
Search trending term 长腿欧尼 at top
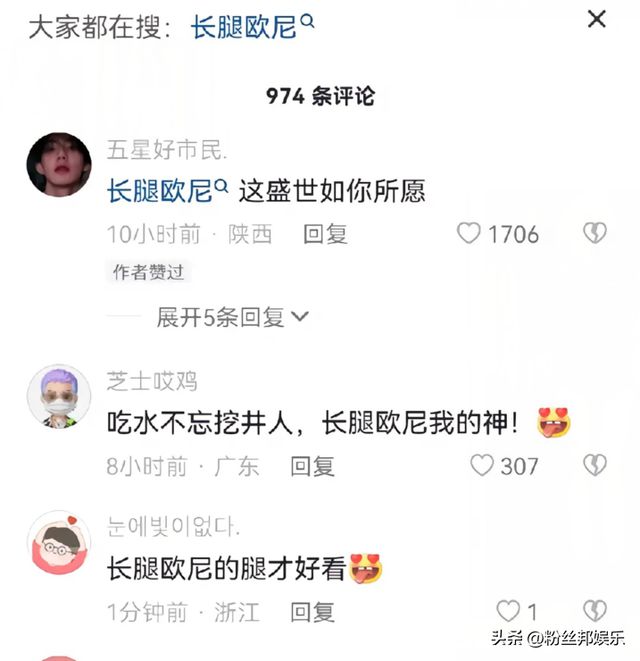(252, 26)
